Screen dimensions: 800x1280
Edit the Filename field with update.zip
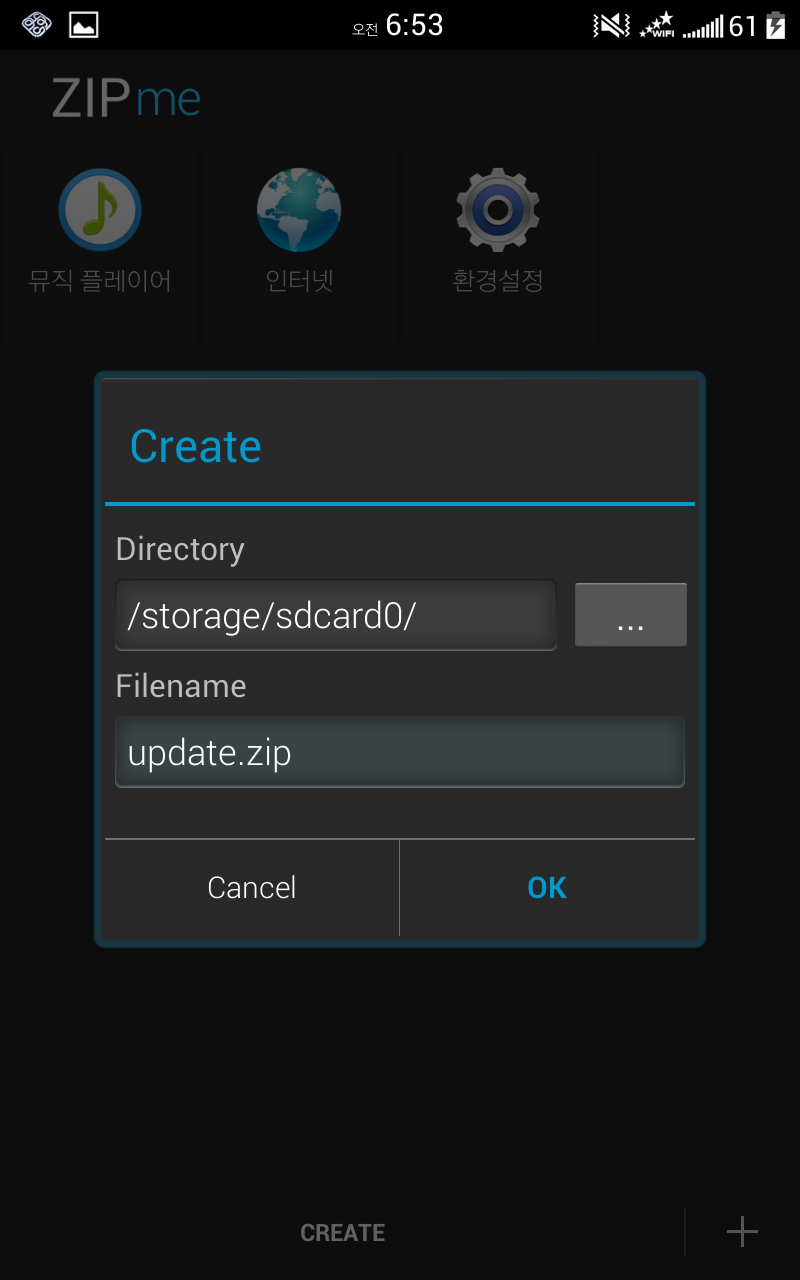pyautogui.click(x=400, y=752)
